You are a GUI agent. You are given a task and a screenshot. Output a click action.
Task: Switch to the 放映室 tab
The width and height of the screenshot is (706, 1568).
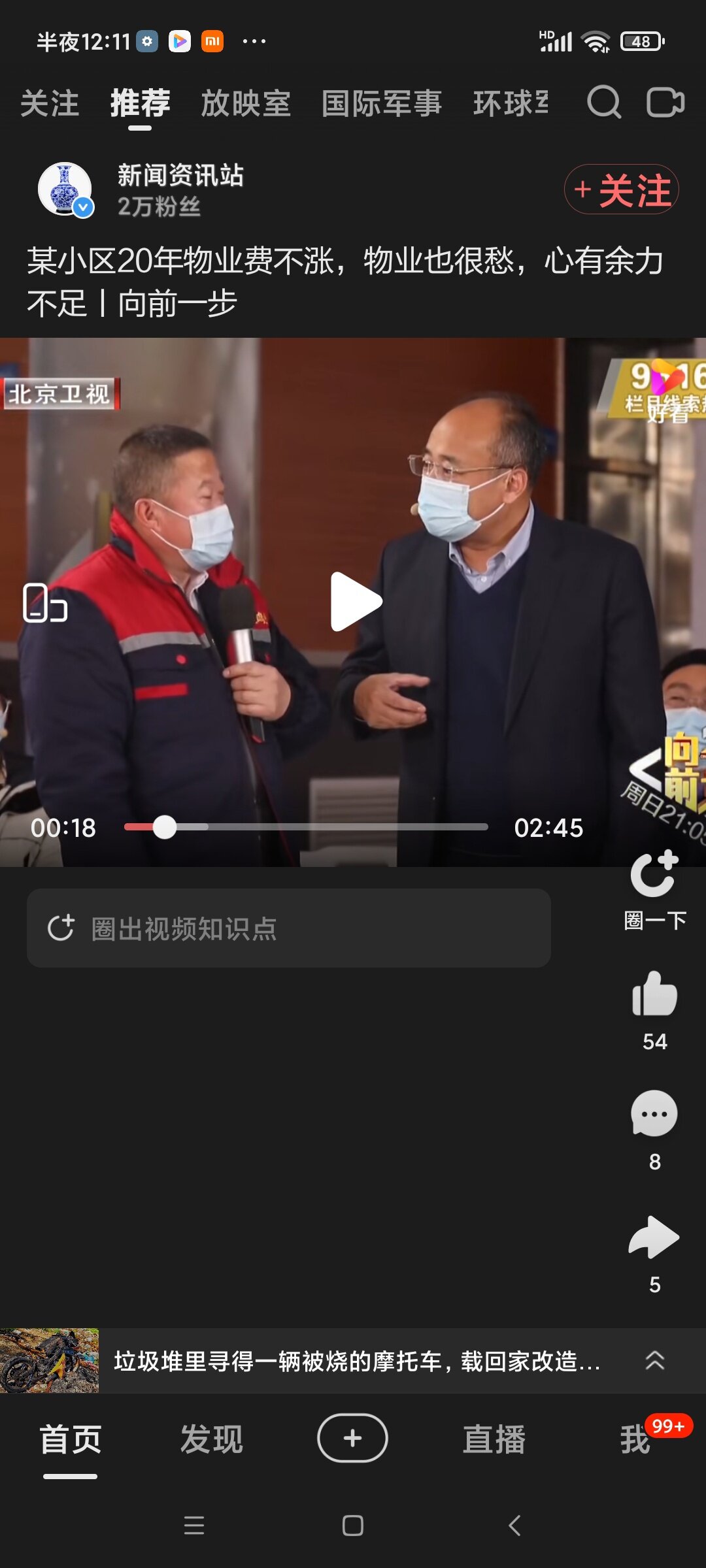tap(245, 103)
